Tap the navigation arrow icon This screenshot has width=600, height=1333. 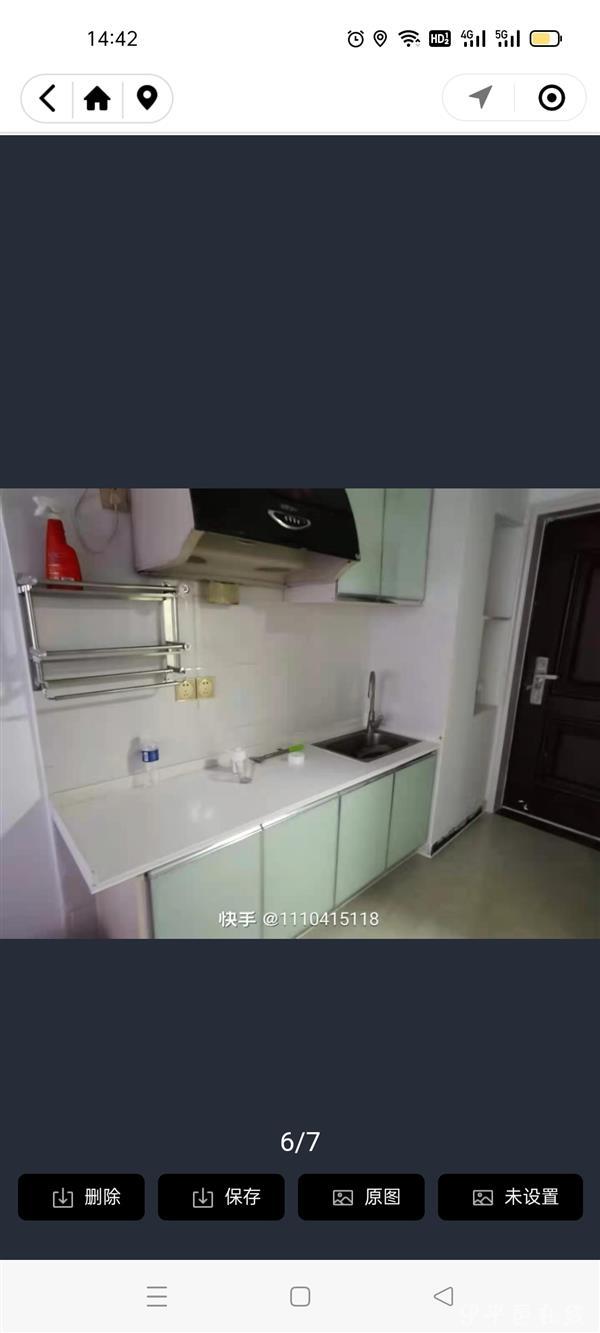[481, 97]
